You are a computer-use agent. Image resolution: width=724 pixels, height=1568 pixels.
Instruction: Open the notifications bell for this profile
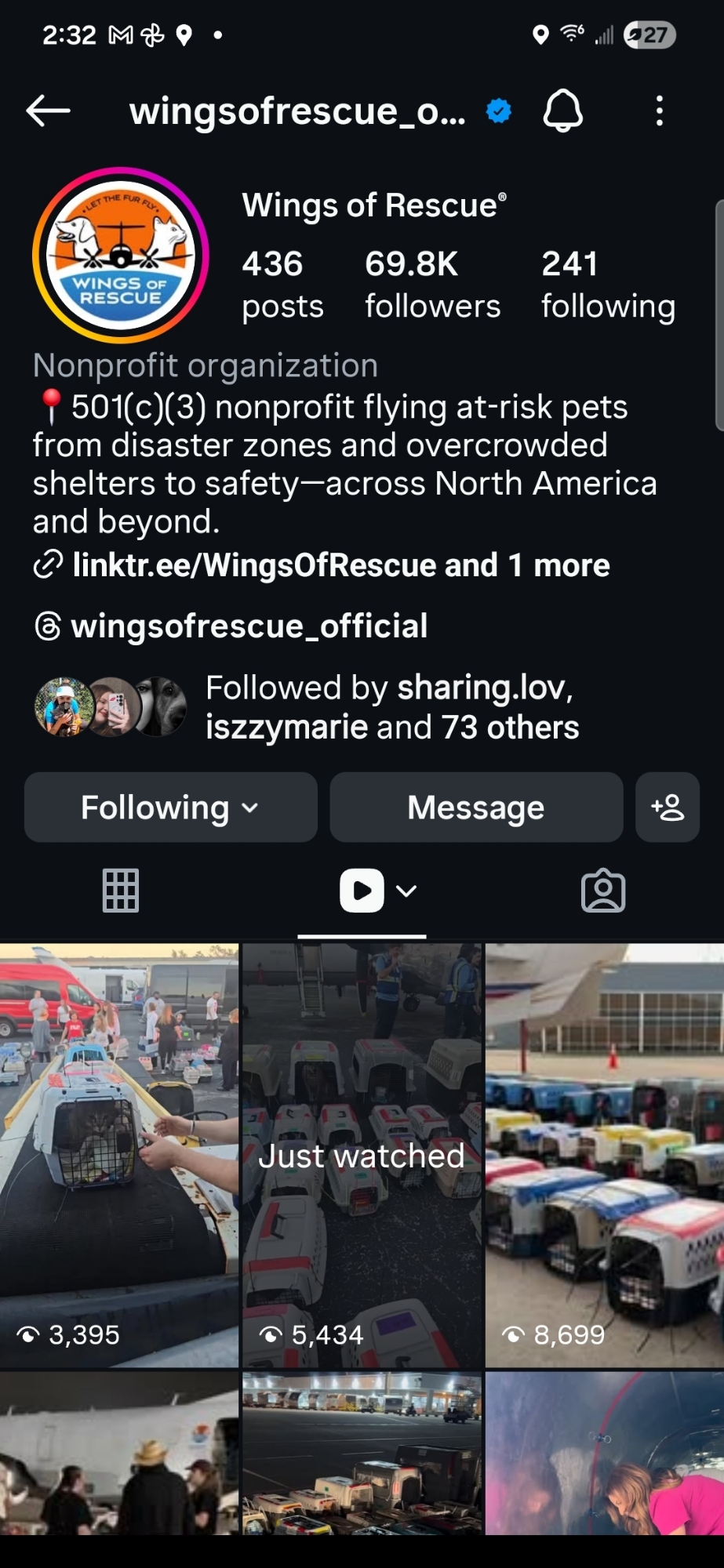562,111
